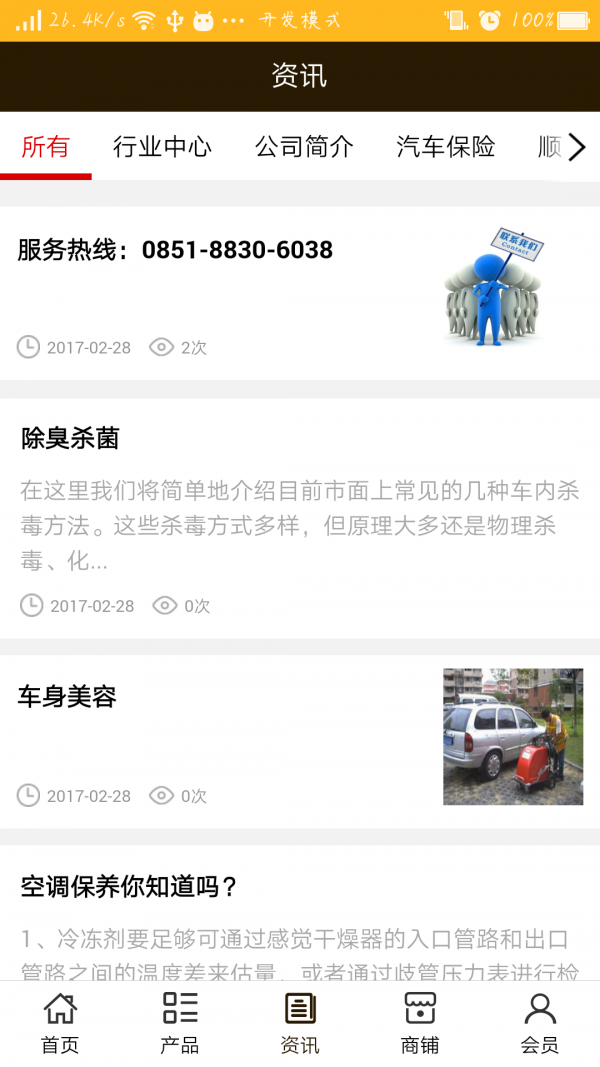Open the 服务热线 article
The width and height of the screenshot is (600, 1067).
(x=300, y=293)
